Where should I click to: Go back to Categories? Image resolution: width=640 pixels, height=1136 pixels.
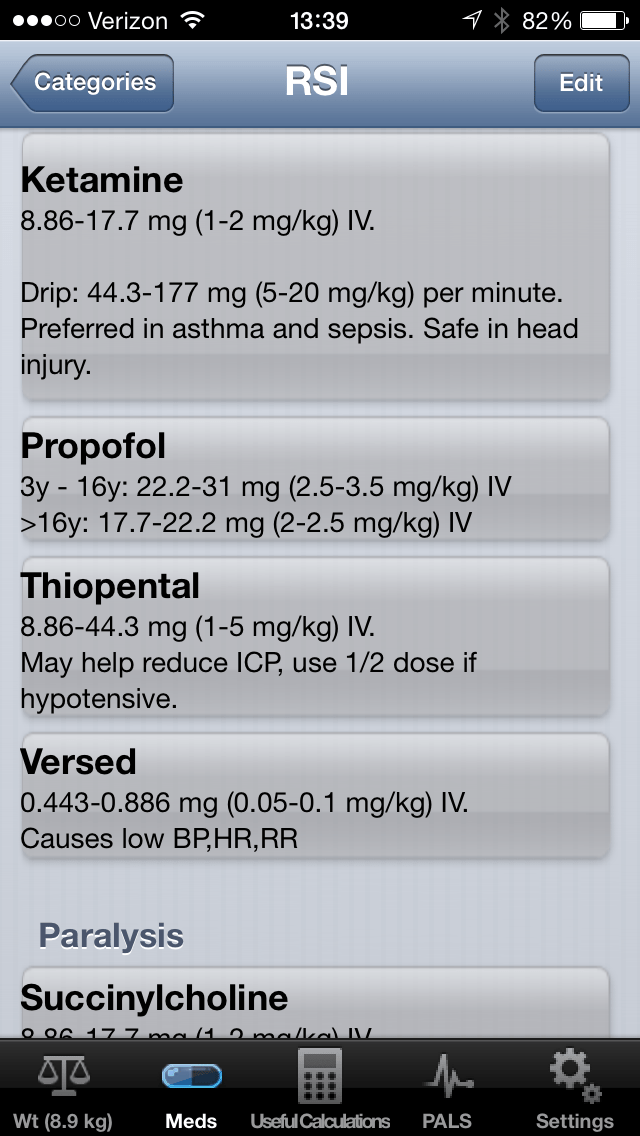93,83
